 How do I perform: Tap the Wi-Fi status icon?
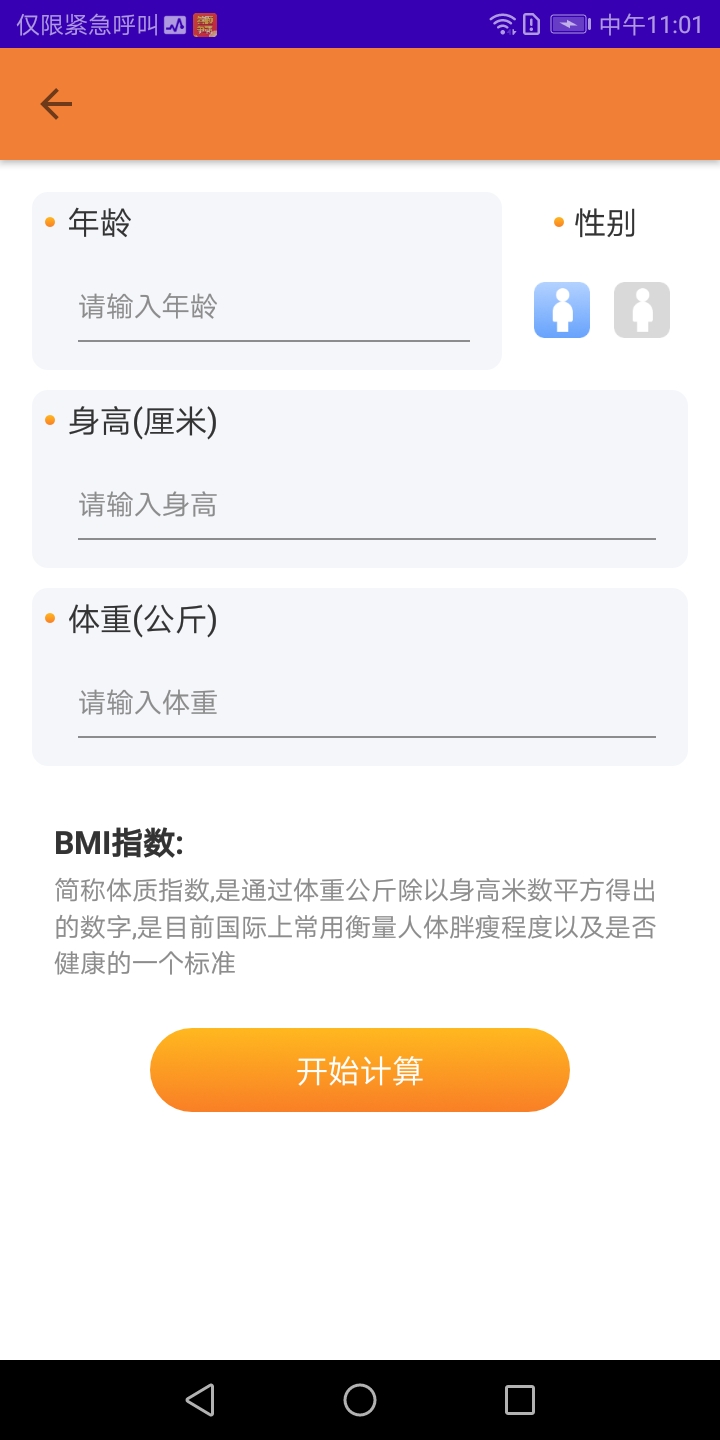501,22
